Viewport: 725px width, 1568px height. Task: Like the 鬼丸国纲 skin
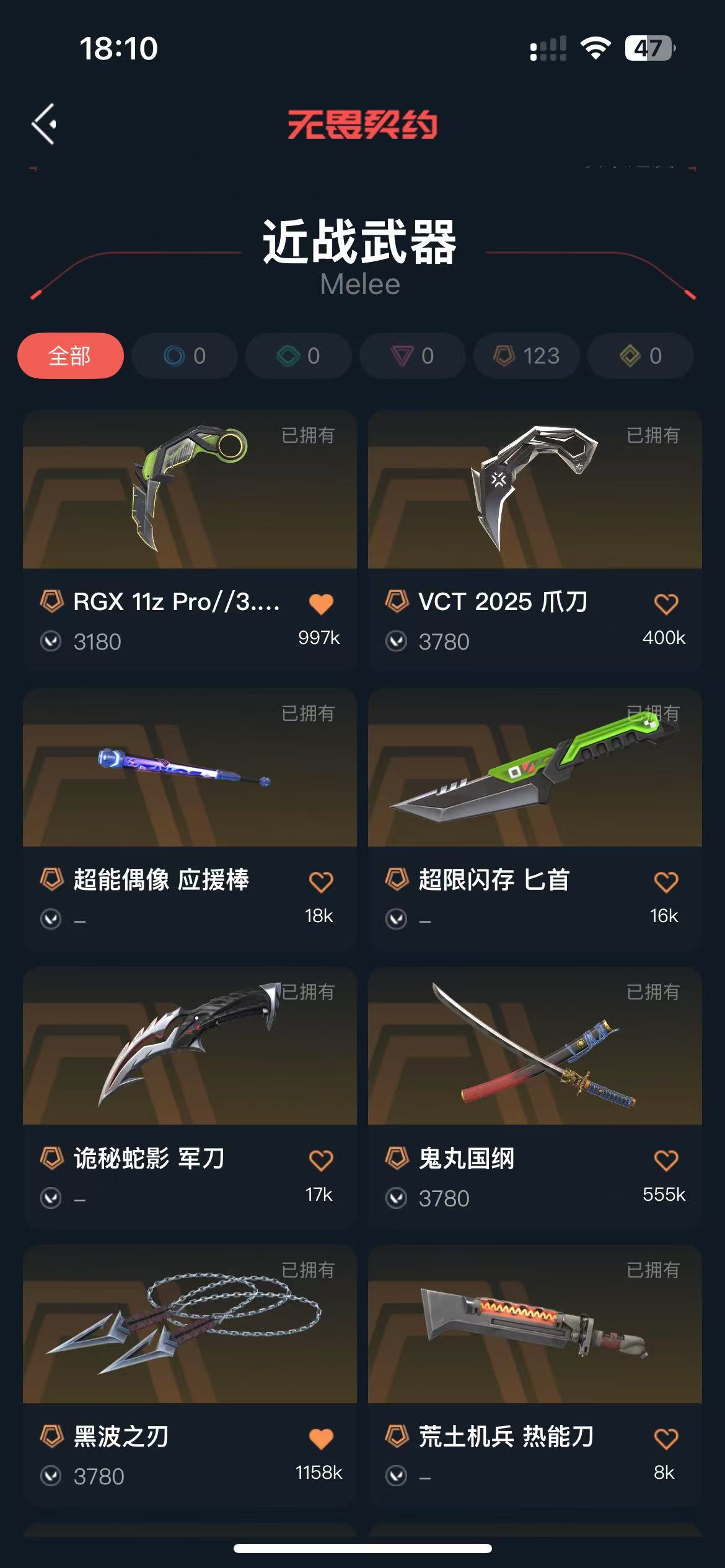click(666, 1159)
